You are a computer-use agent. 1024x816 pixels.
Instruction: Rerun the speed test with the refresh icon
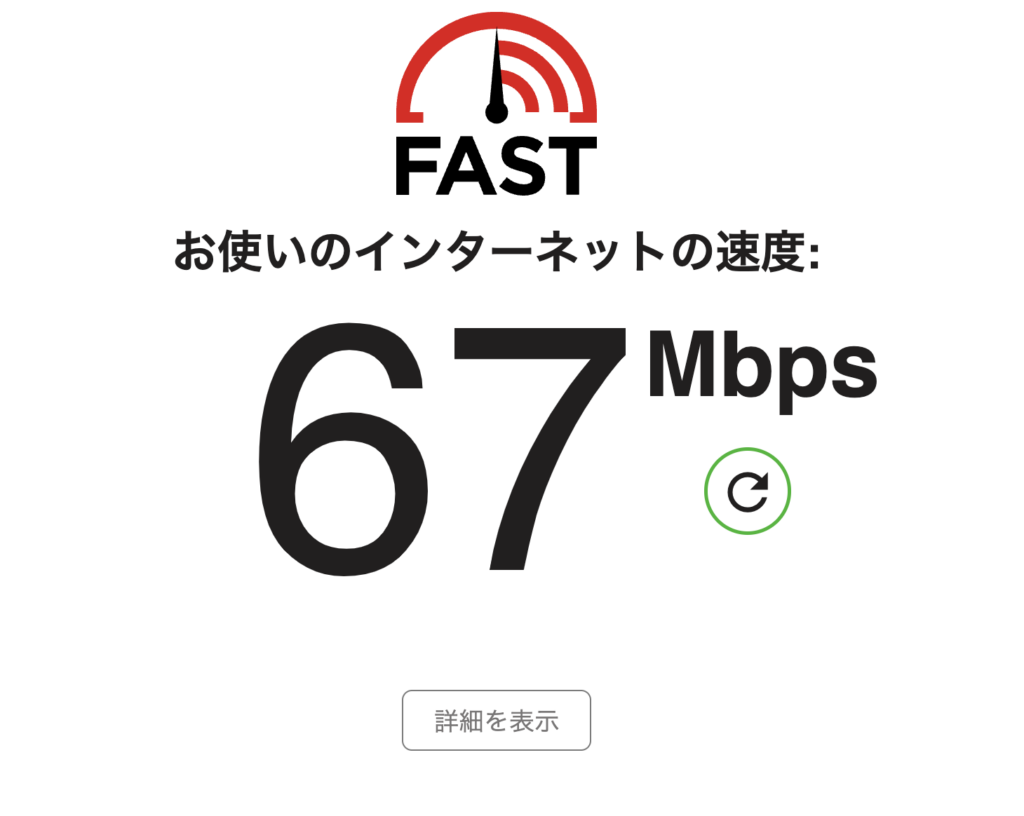coord(747,490)
